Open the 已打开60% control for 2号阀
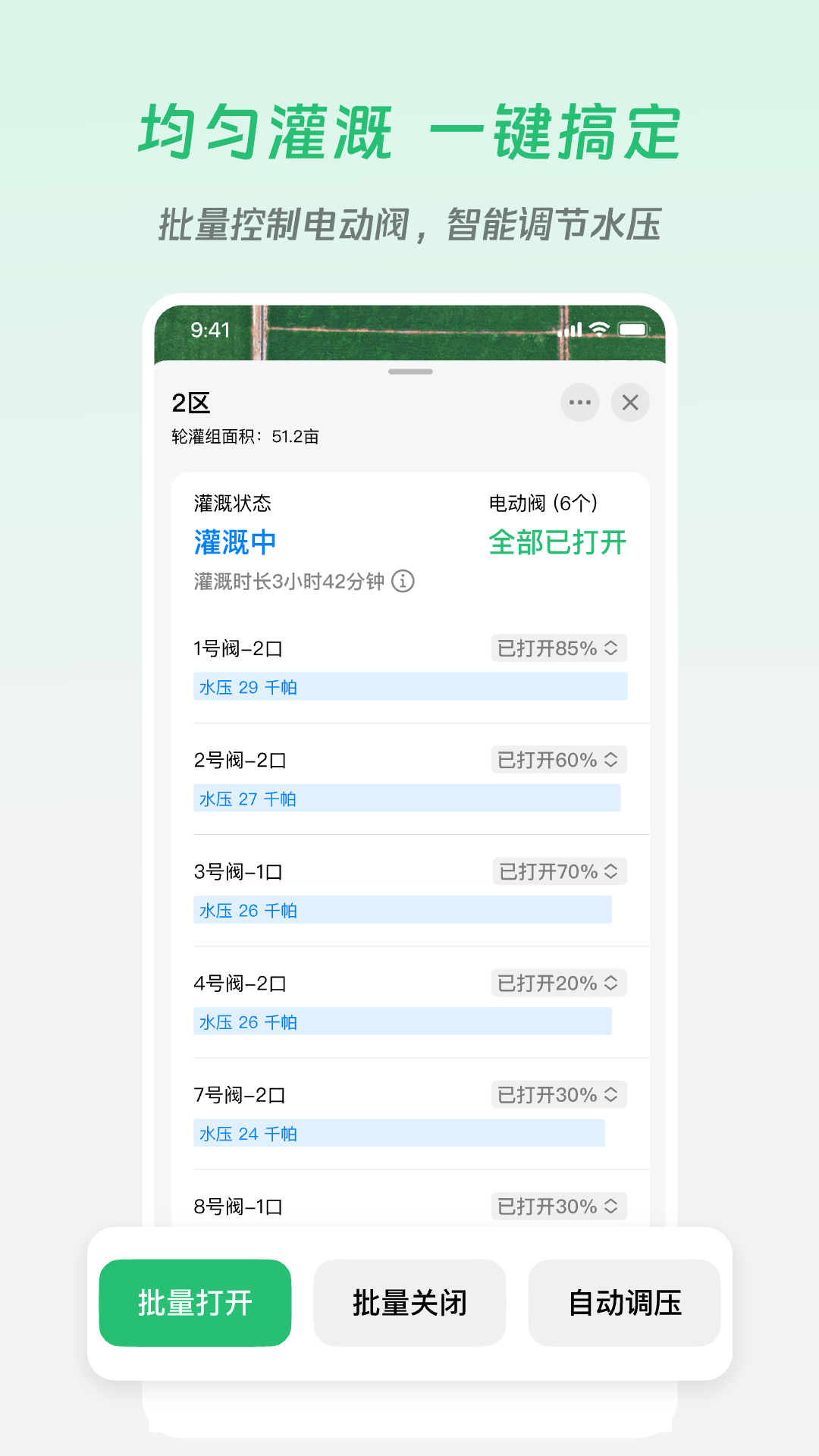This screenshot has height=1456, width=819. 559,760
